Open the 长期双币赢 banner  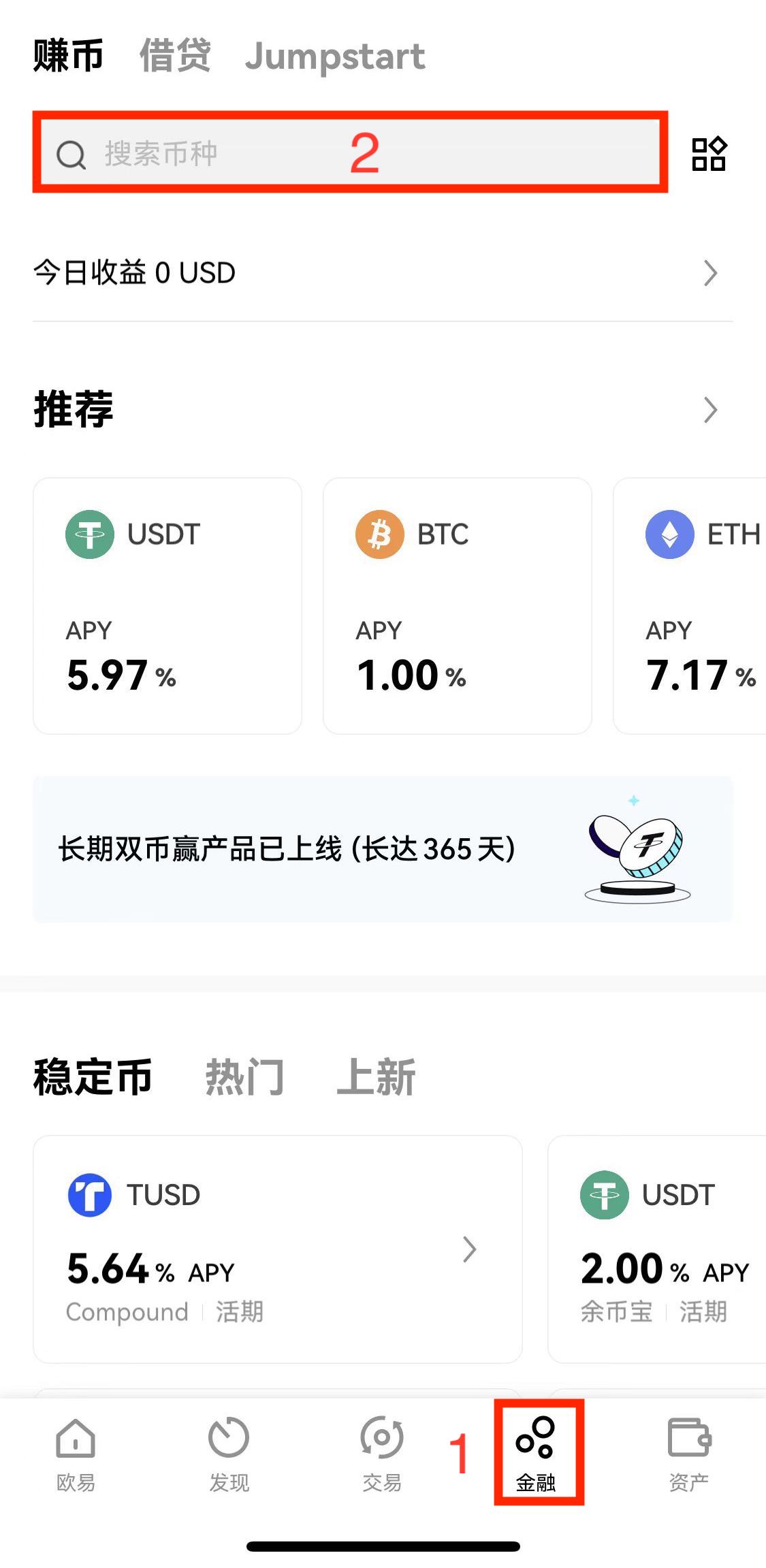(383, 849)
